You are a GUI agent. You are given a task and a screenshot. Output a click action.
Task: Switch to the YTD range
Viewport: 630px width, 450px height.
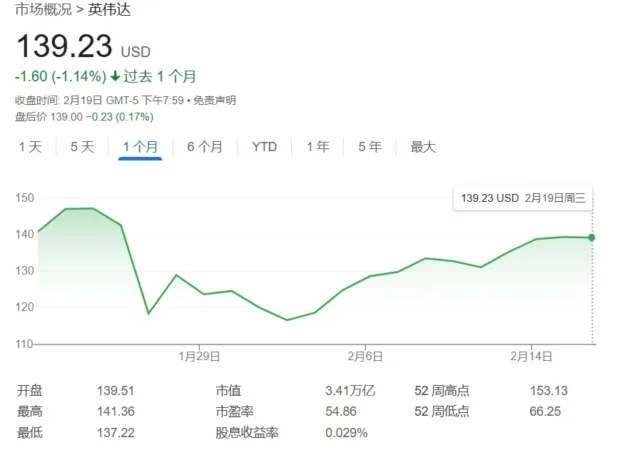click(x=264, y=147)
